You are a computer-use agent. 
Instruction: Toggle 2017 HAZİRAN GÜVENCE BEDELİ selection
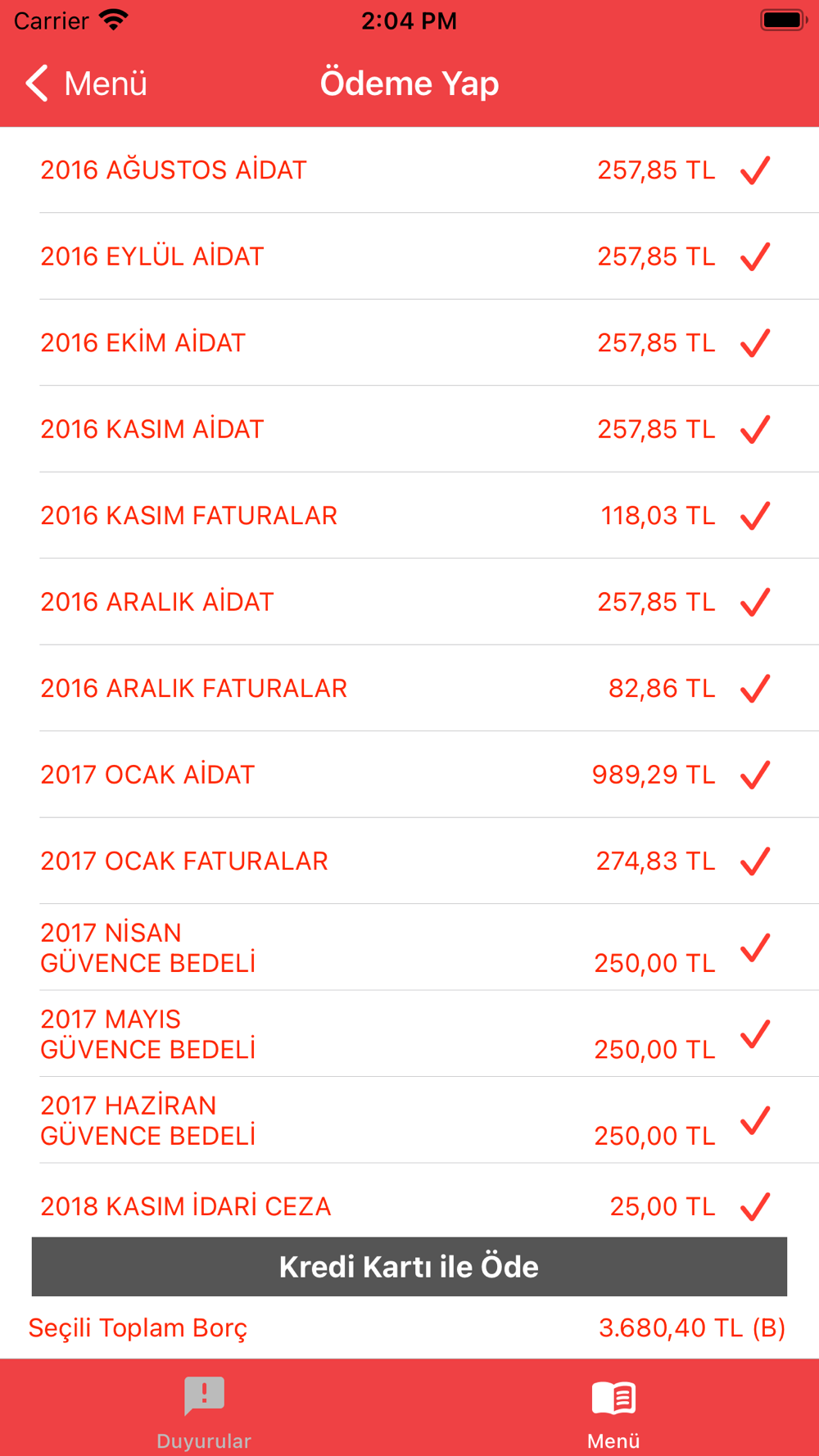tap(409, 1120)
